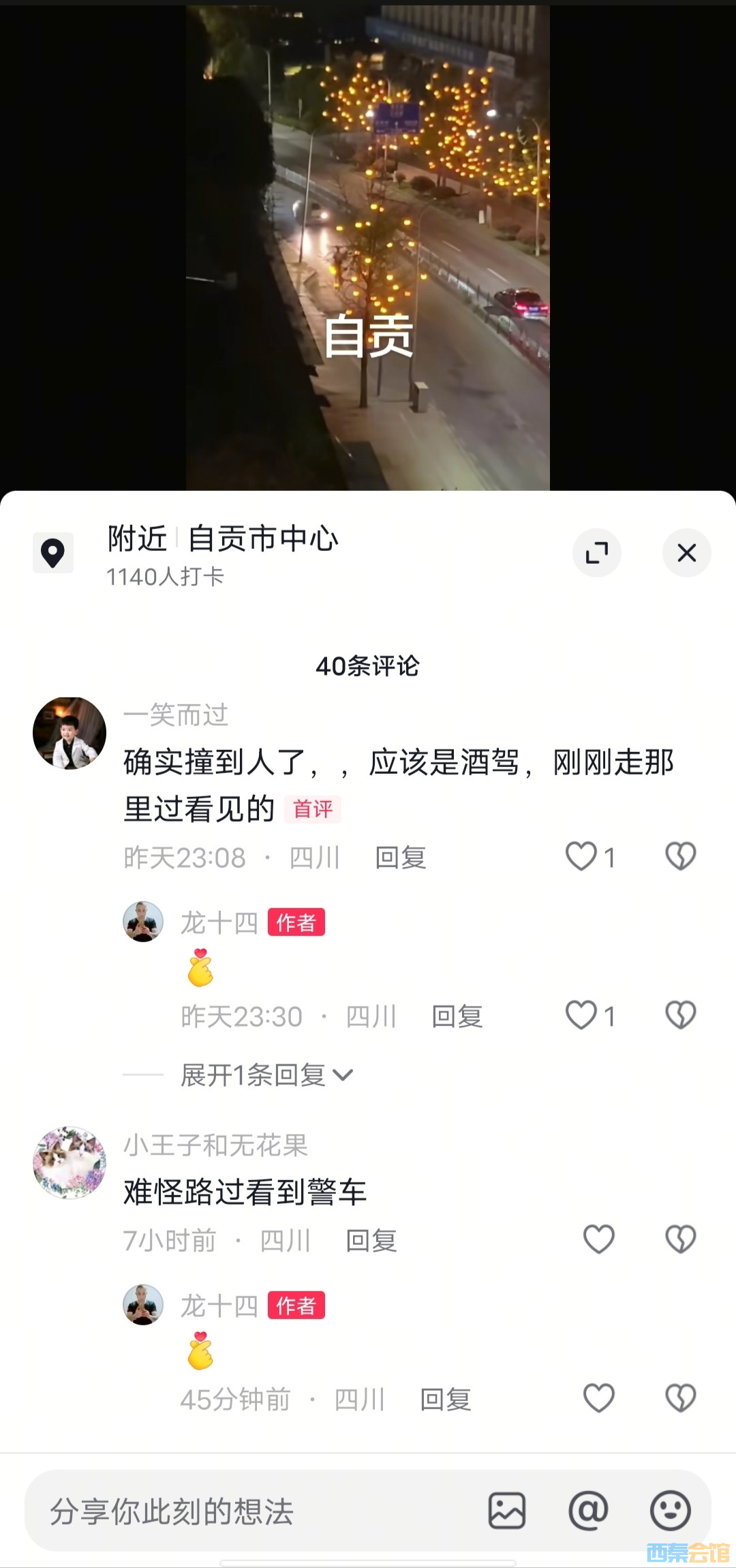
Task: Mention someone with the @ icon
Action: point(588,1511)
